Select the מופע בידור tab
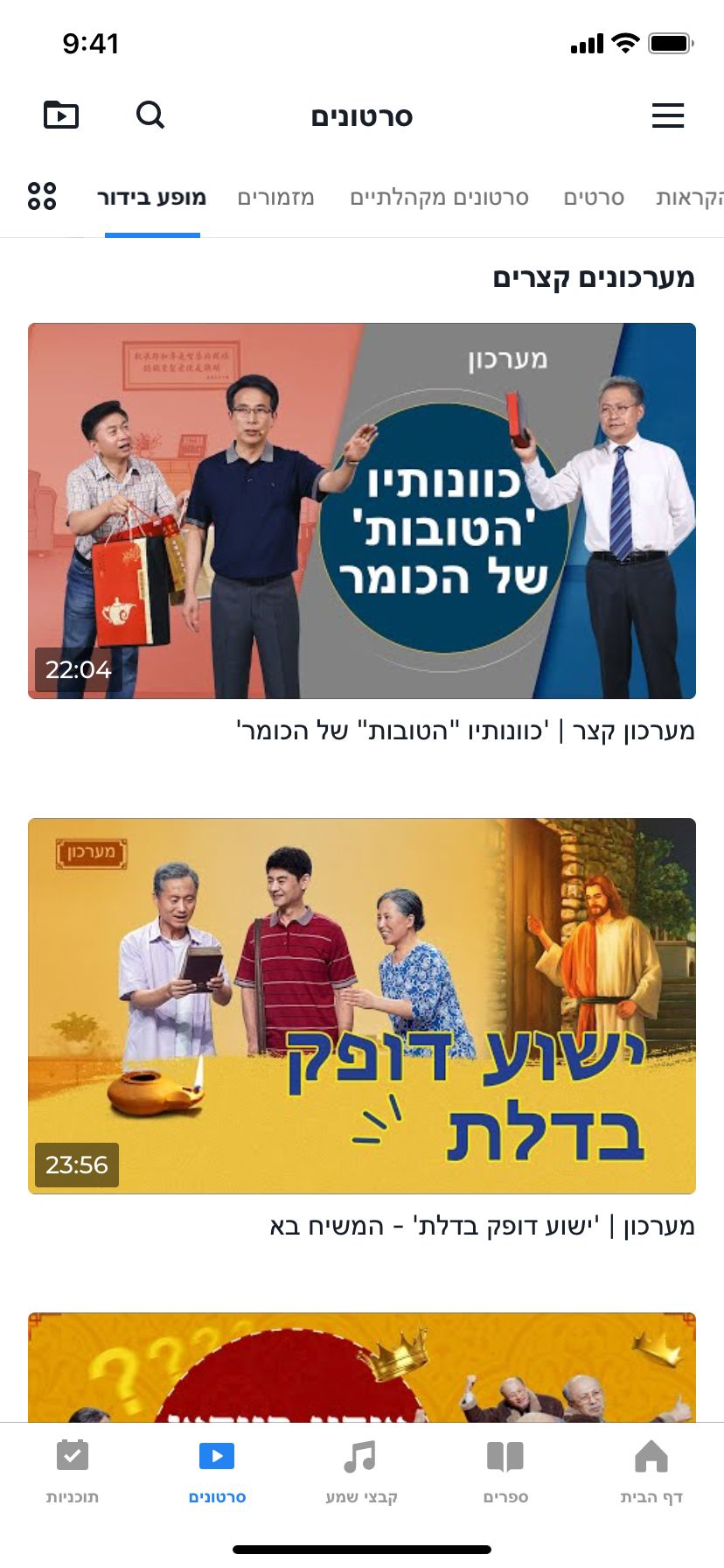This screenshot has height=1568, width=724. tap(151, 198)
